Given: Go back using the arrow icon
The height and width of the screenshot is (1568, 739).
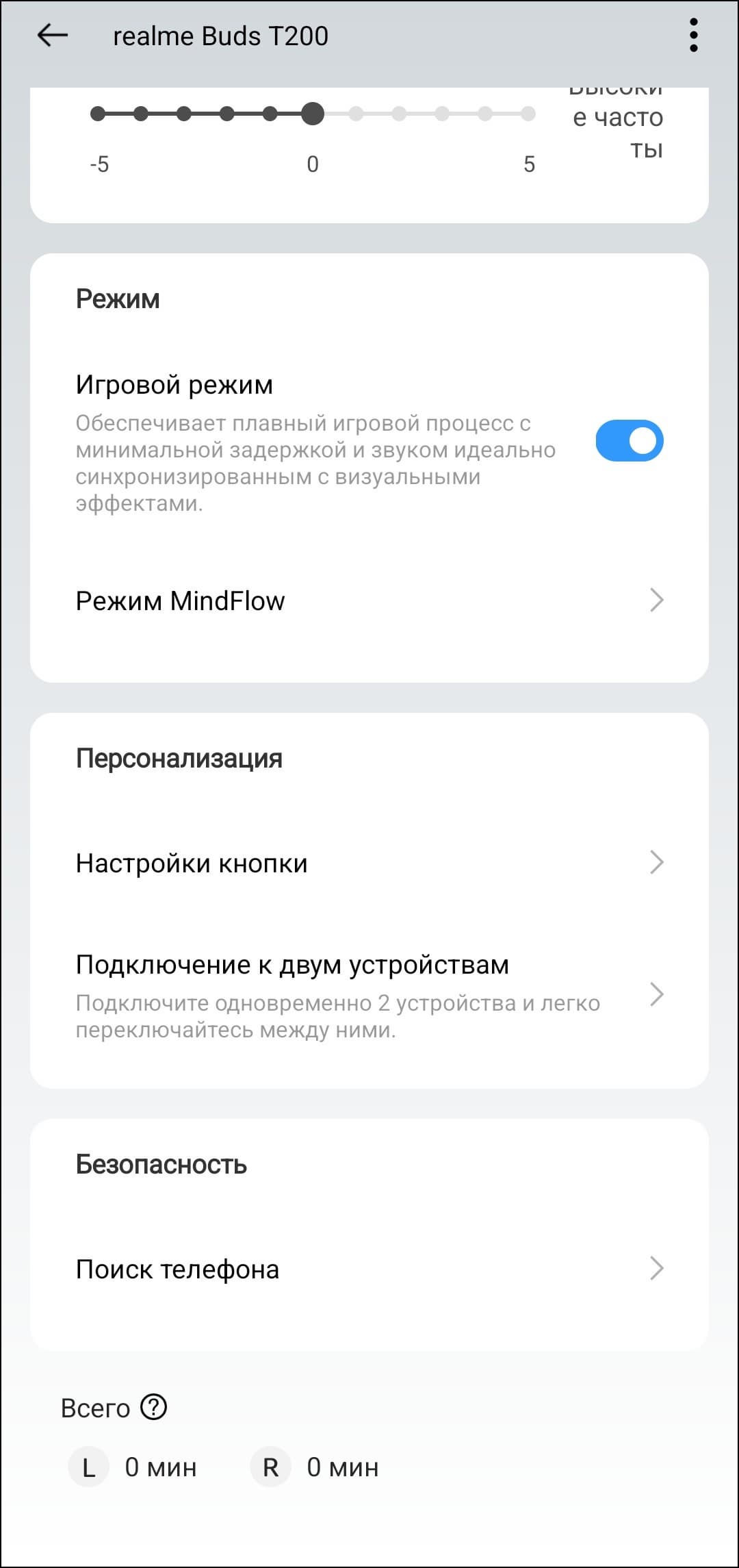Looking at the screenshot, I should pos(53,36).
